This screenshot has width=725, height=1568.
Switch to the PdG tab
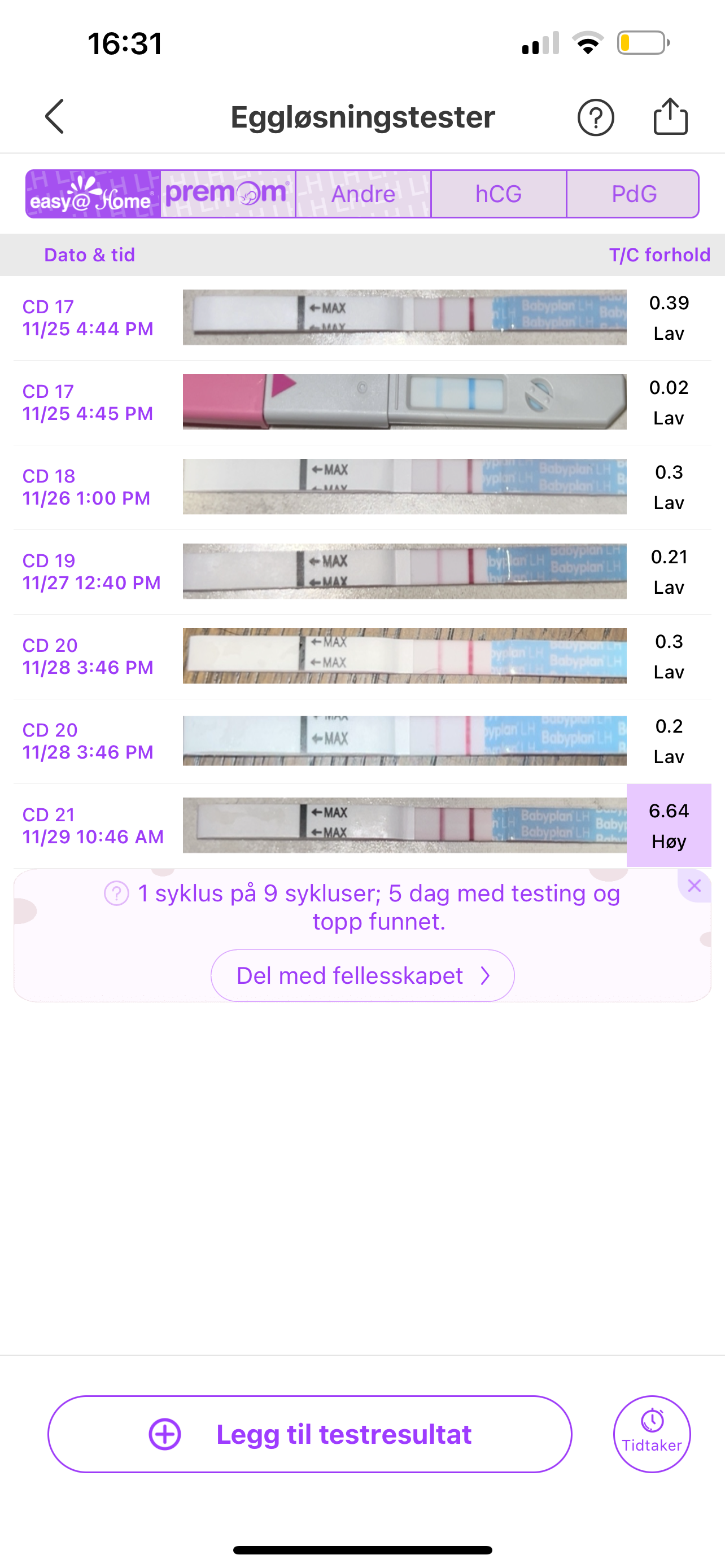coord(633,194)
